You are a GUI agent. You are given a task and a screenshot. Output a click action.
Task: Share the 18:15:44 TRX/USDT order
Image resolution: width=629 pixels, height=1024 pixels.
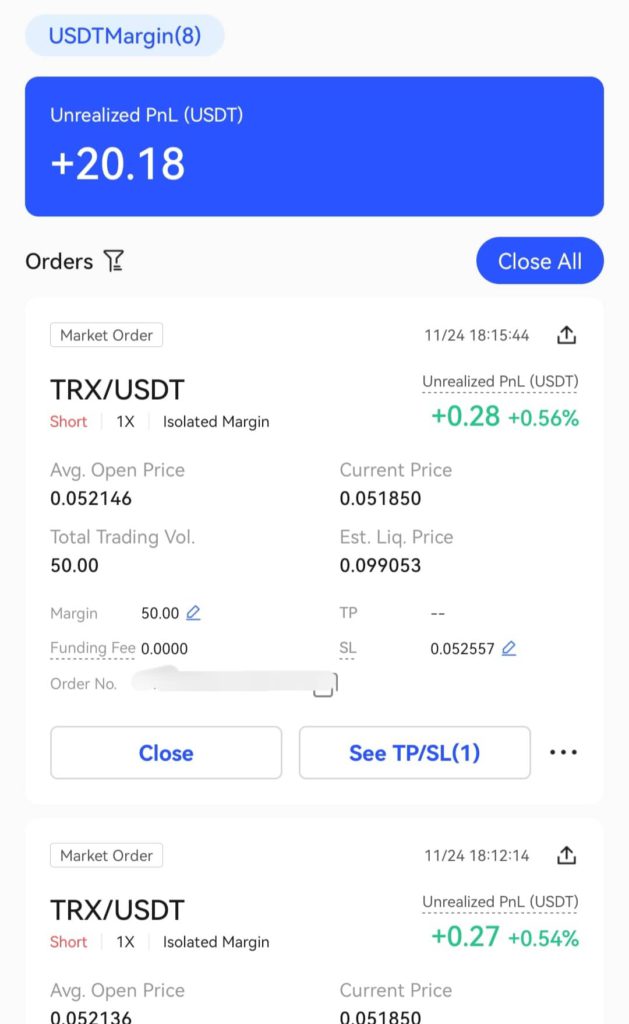(x=566, y=335)
